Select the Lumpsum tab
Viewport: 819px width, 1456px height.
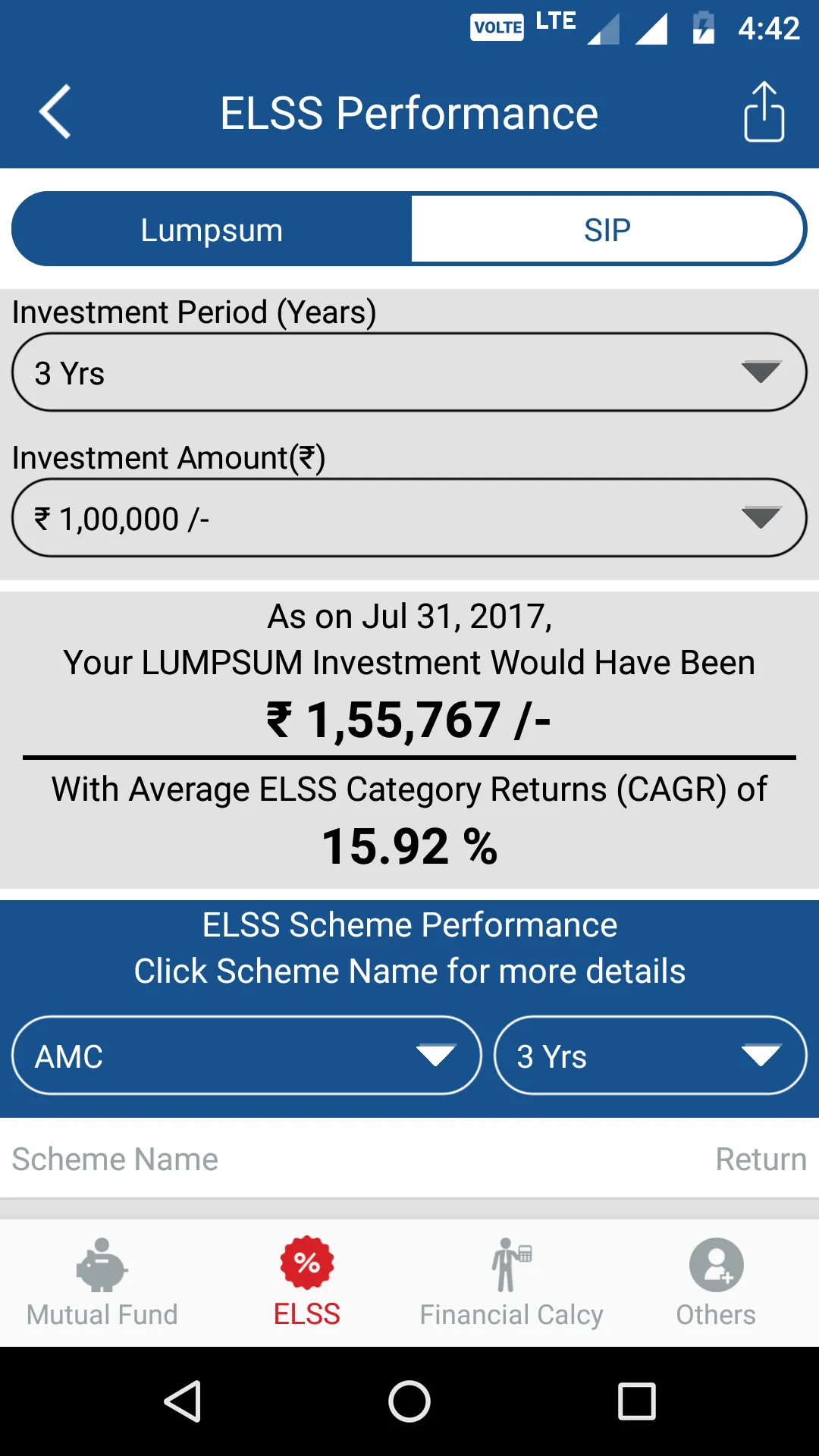click(x=211, y=228)
